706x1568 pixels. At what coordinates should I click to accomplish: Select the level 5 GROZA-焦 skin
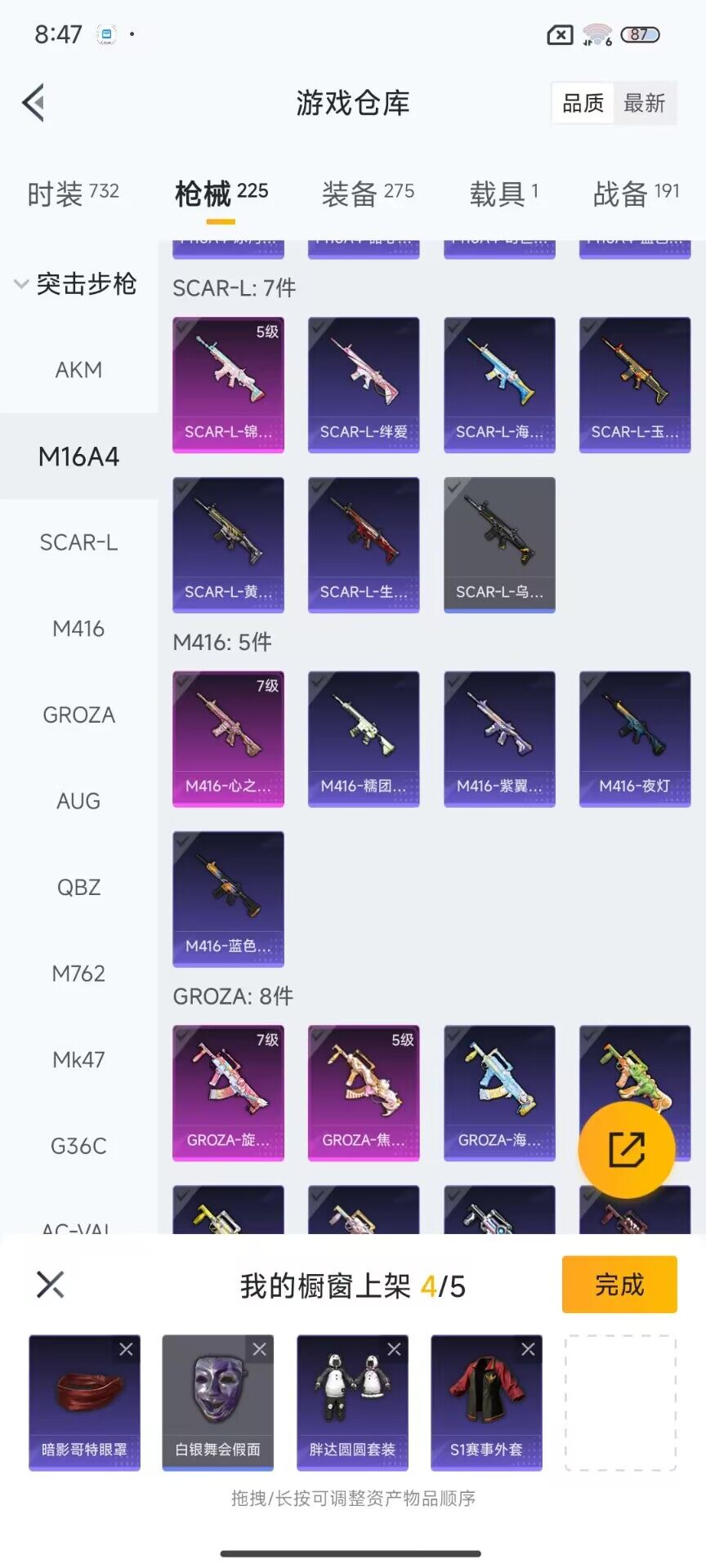[364, 1093]
